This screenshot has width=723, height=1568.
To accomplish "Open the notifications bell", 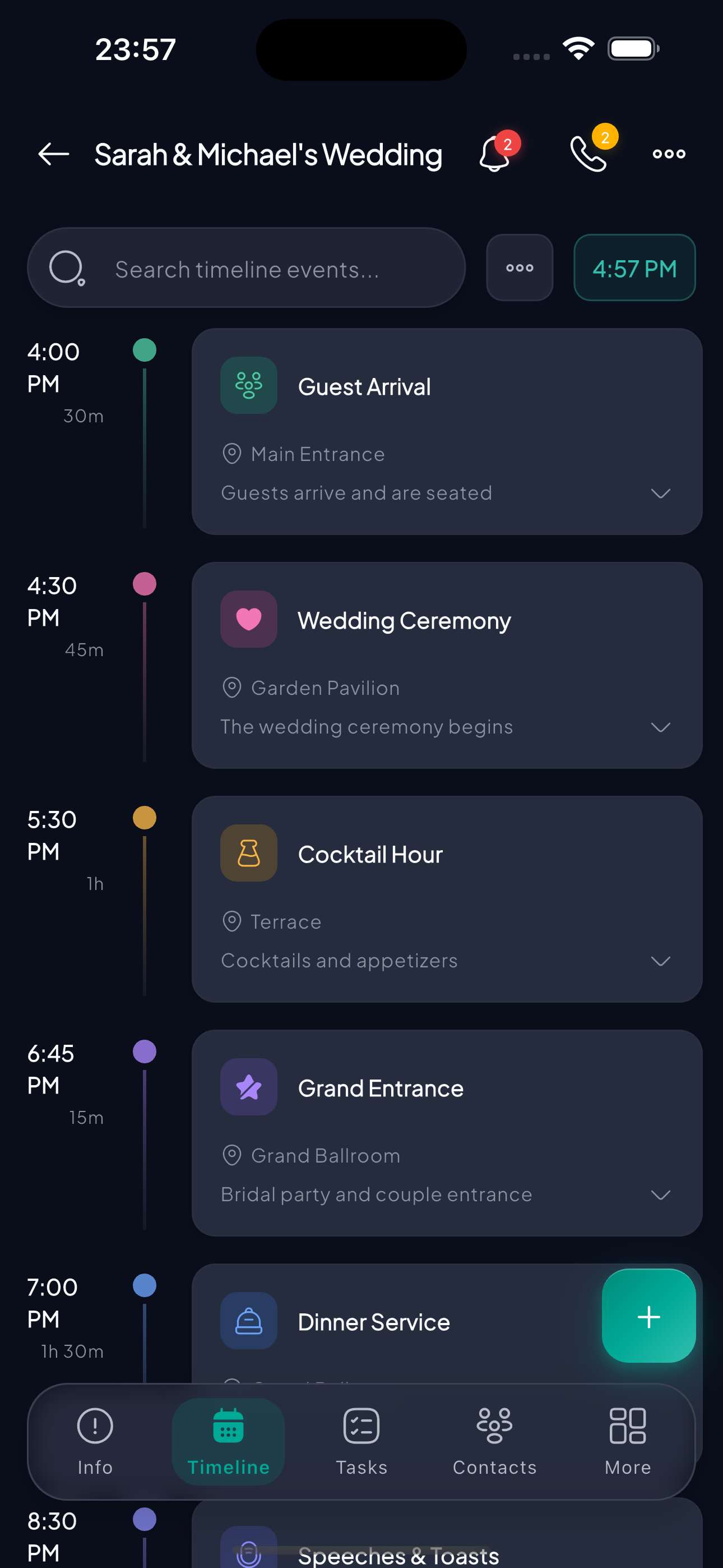I will [494, 154].
